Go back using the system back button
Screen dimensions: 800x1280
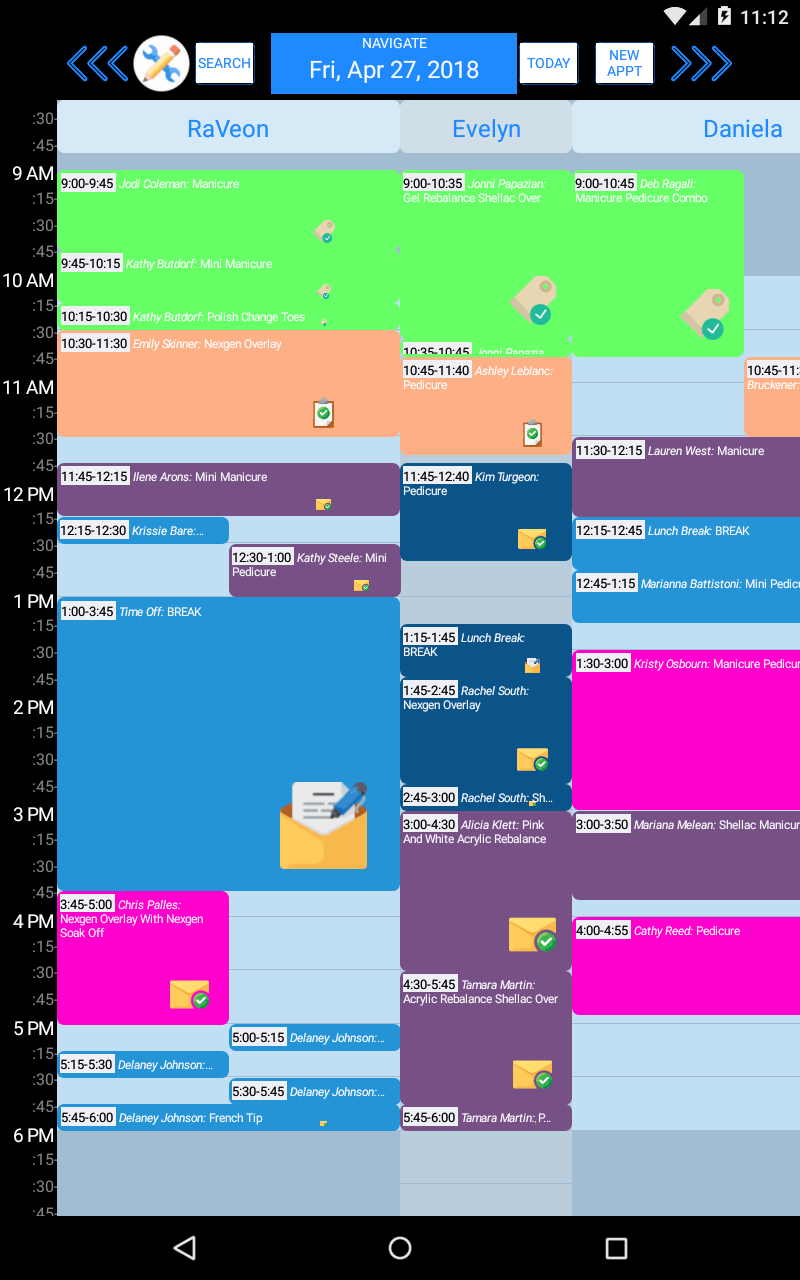pos(184,1247)
